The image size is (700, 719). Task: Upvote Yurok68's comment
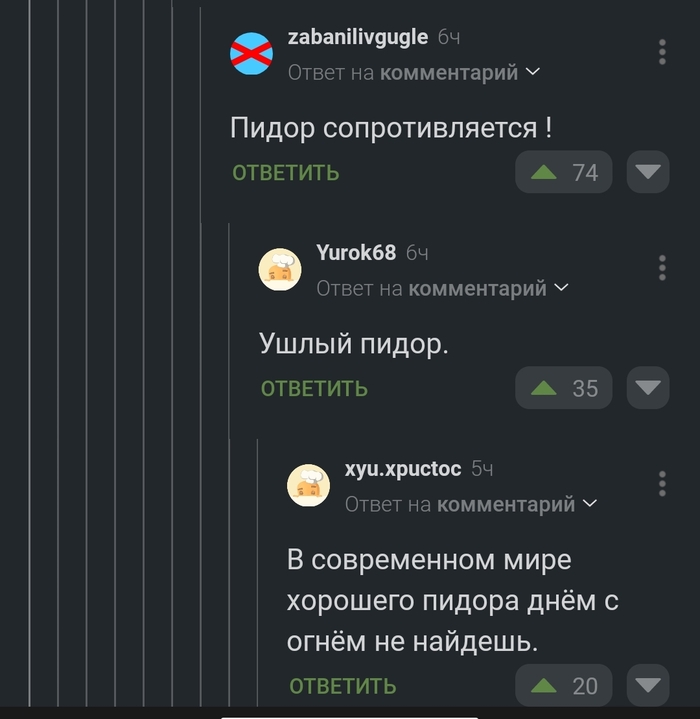[545, 387]
